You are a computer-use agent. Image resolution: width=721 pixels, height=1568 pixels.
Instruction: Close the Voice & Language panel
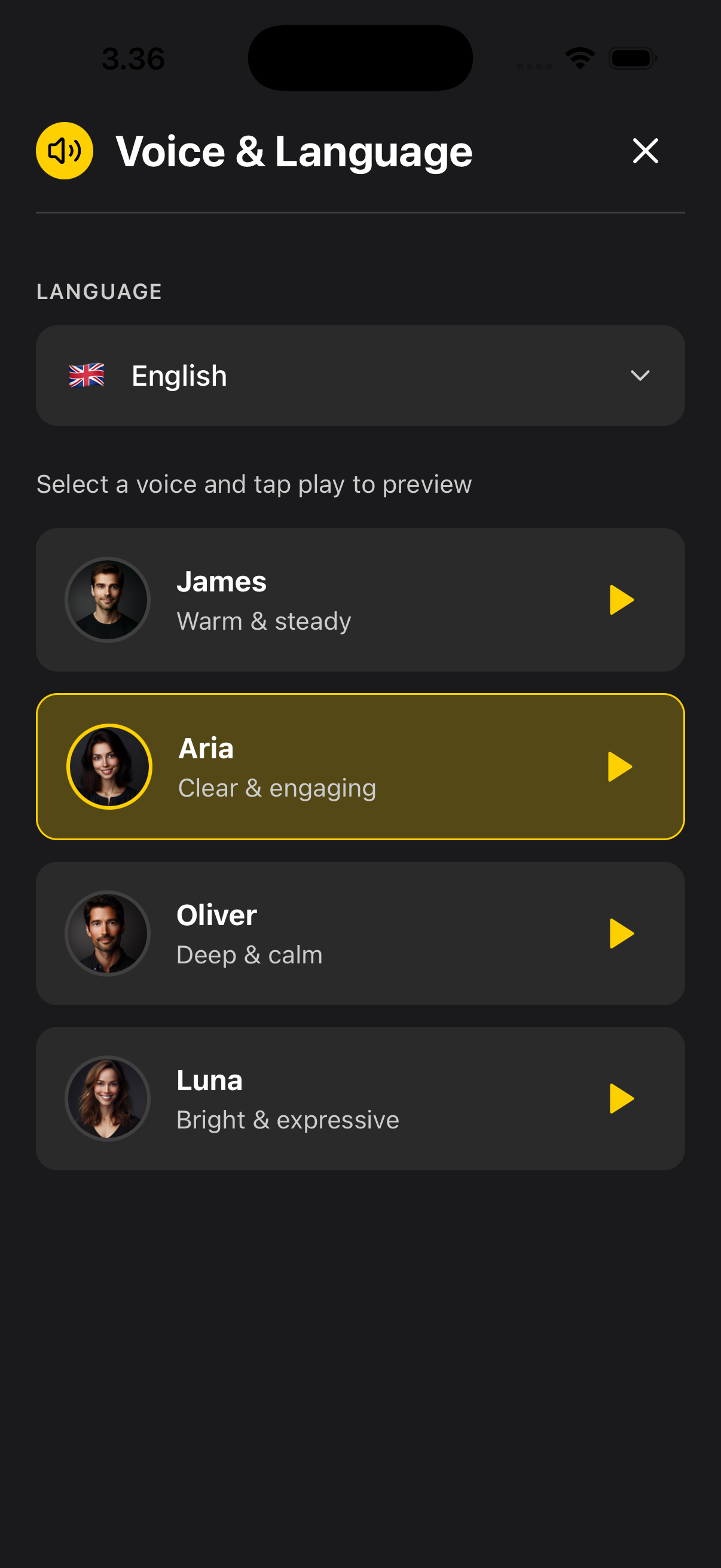point(644,151)
